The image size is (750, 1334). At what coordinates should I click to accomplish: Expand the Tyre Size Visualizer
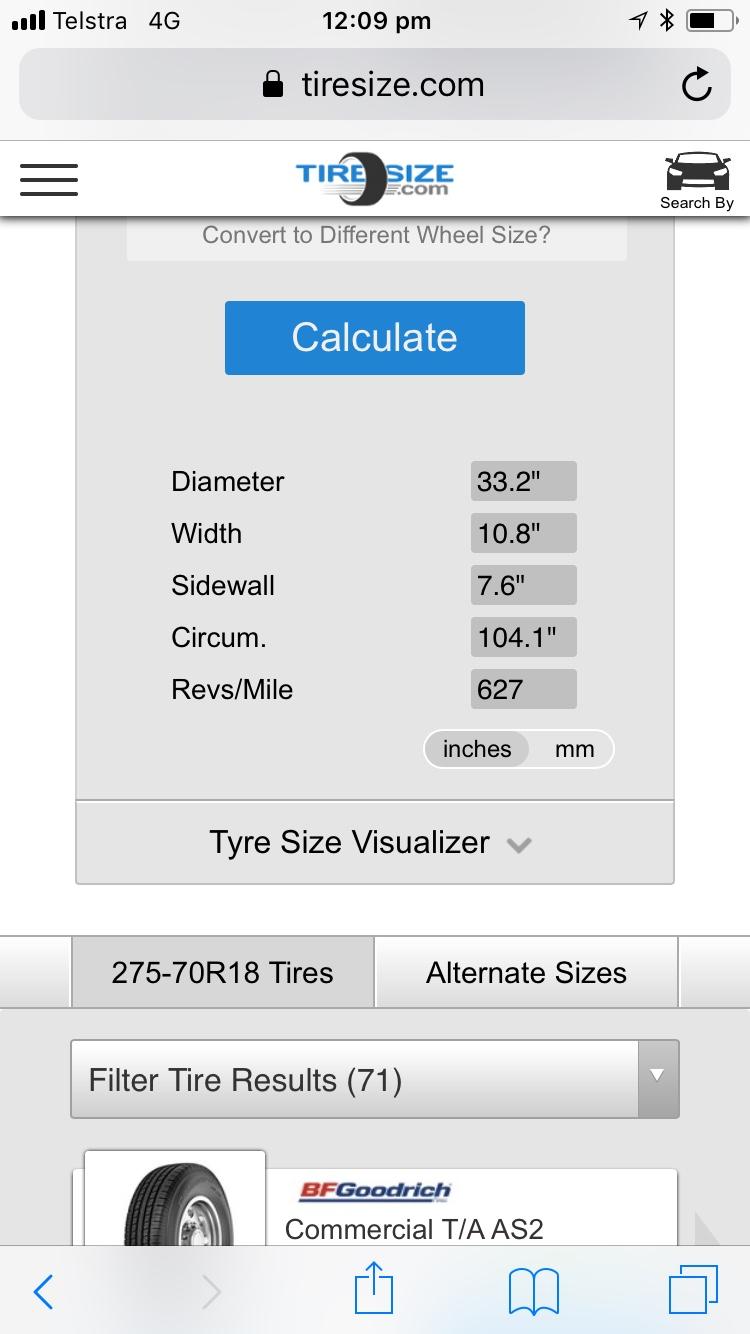pyautogui.click(x=374, y=842)
